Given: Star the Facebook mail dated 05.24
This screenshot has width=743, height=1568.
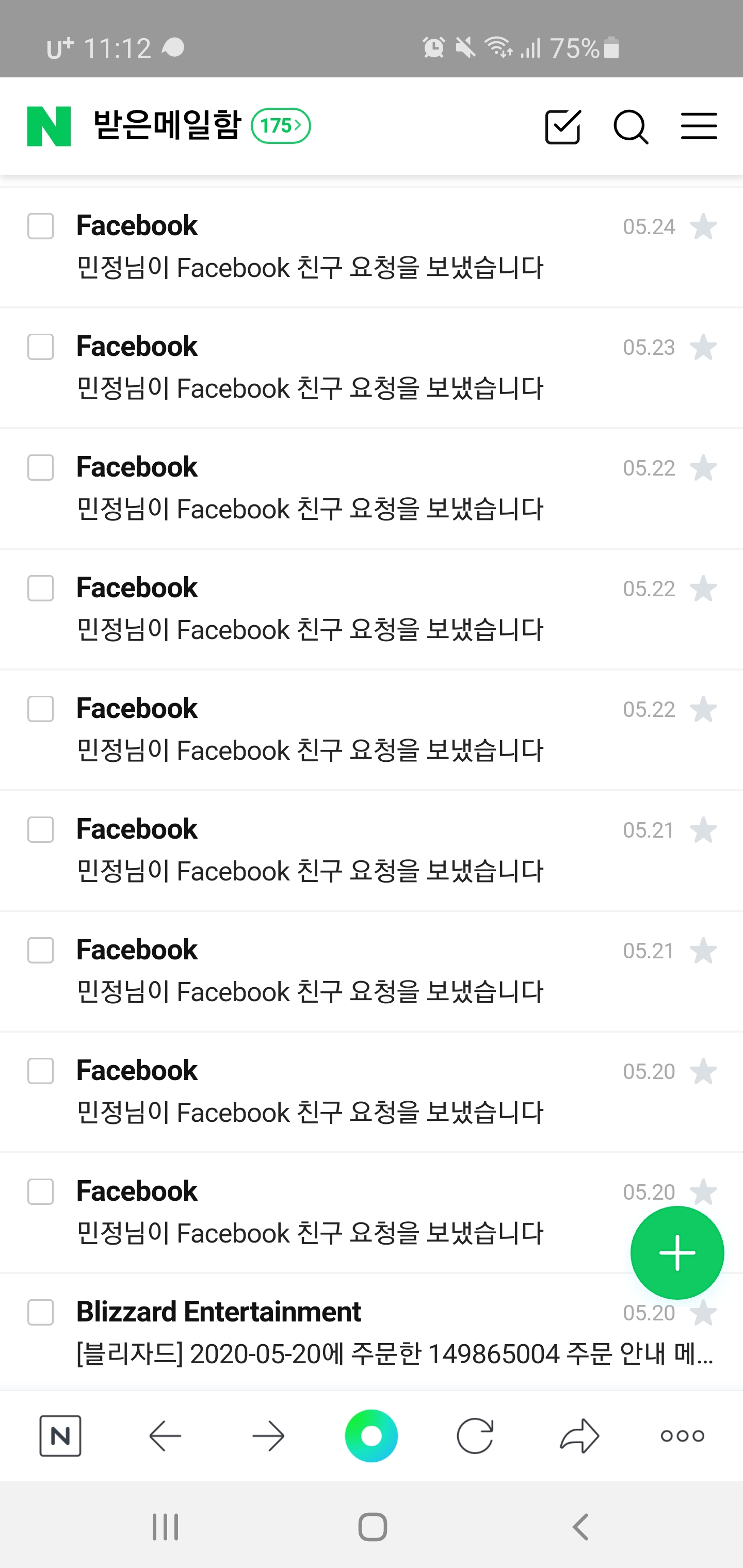Looking at the screenshot, I should 703,227.
